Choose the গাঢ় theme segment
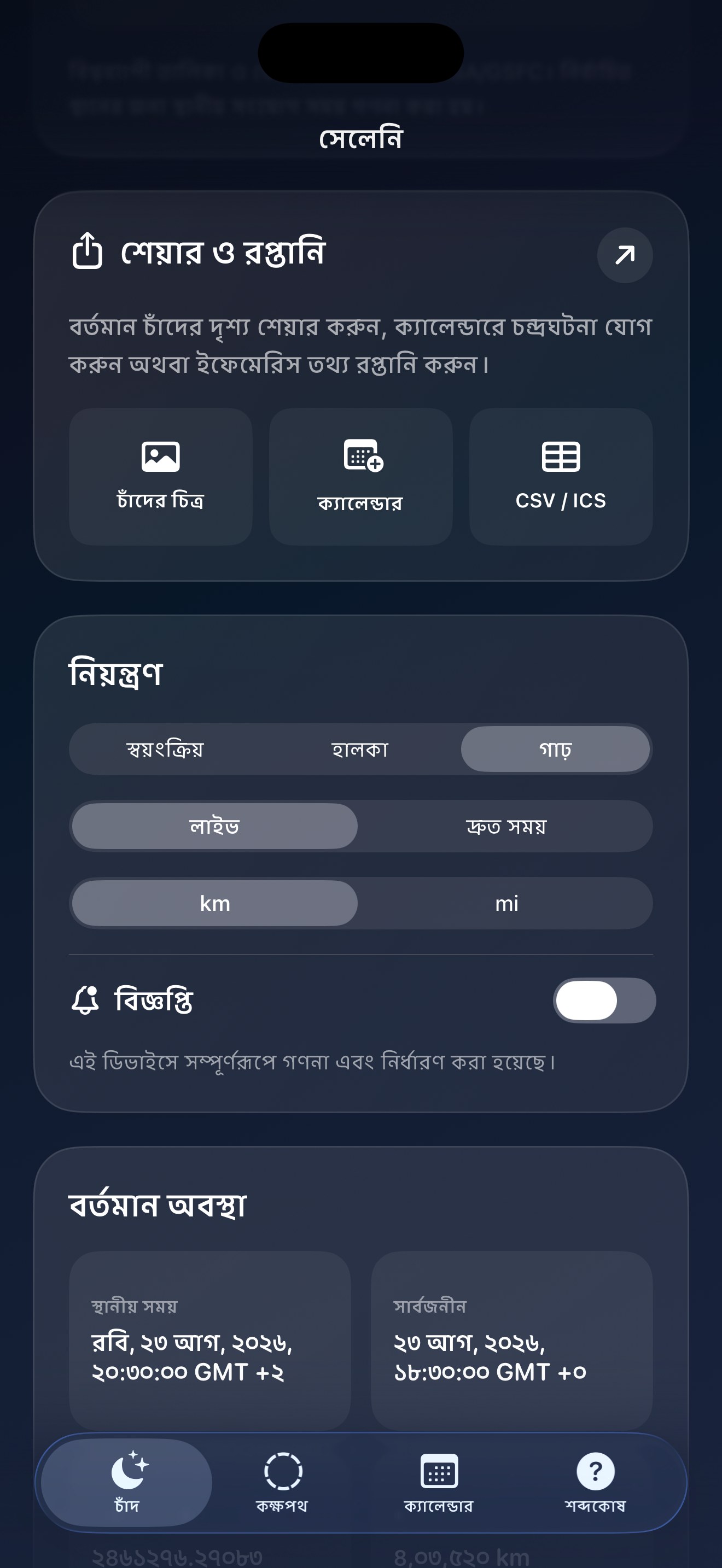Image resolution: width=722 pixels, height=1568 pixels. 555,750
